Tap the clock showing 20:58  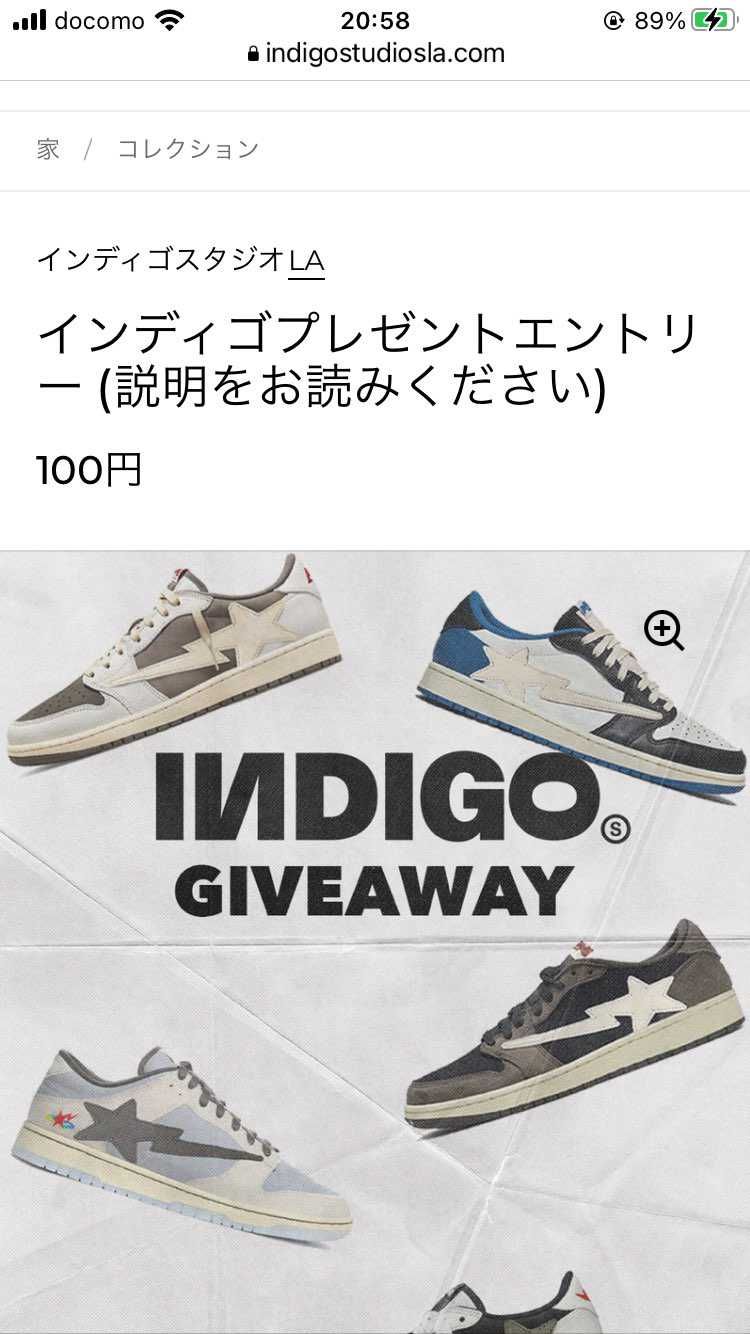click(x=375, y=20)
